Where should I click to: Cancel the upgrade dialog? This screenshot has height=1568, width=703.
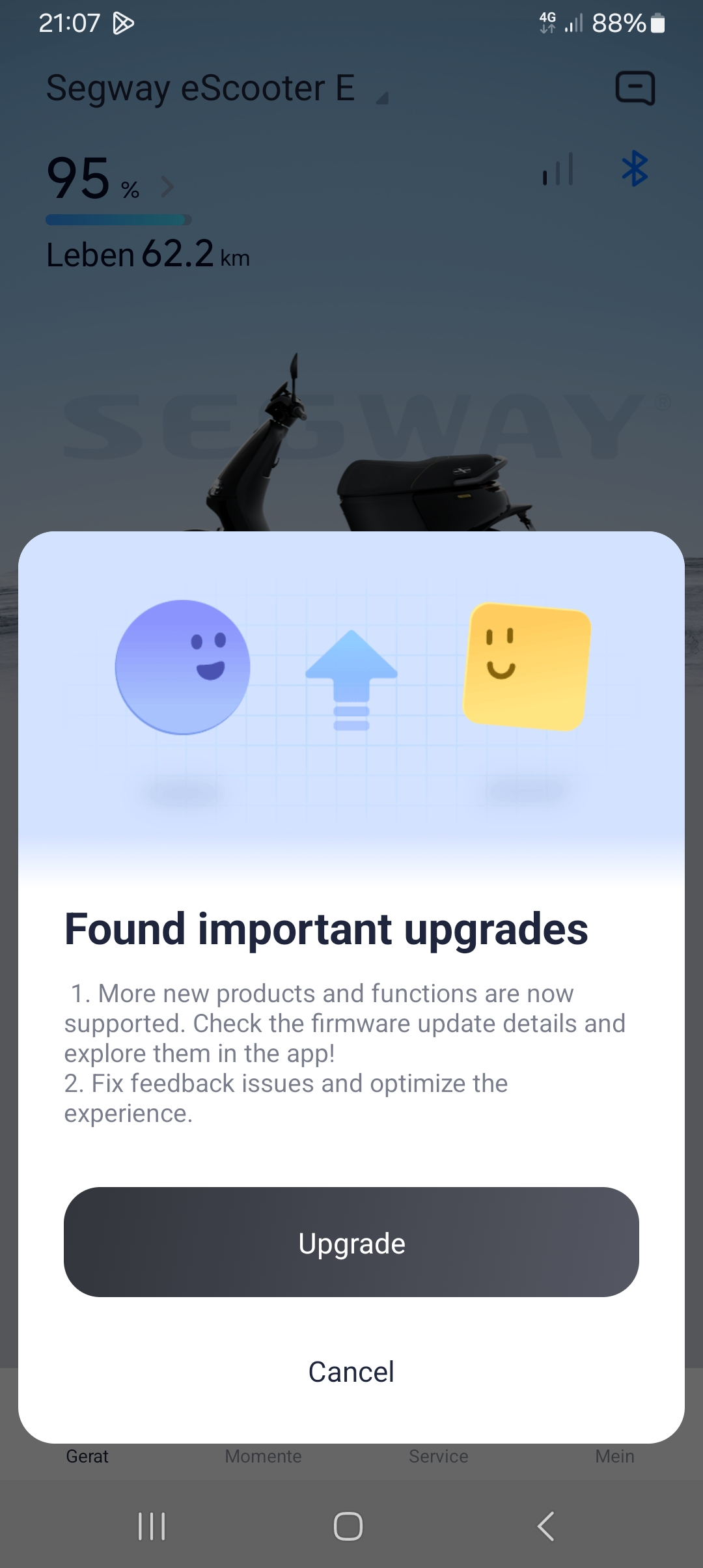(x=351, y=1371)
